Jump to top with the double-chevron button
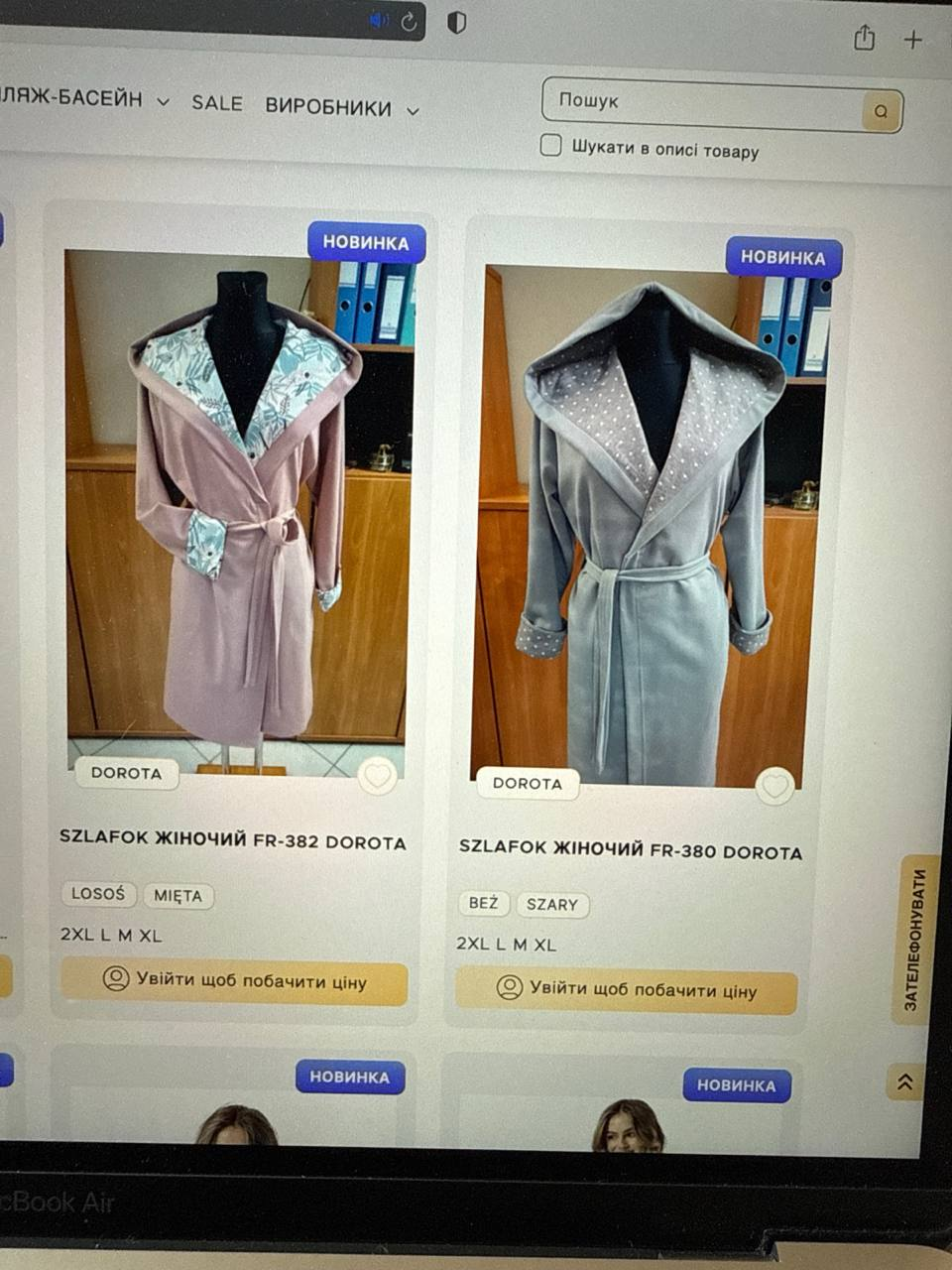The height and width of the screenshot is (1270, 952). 904,1082
